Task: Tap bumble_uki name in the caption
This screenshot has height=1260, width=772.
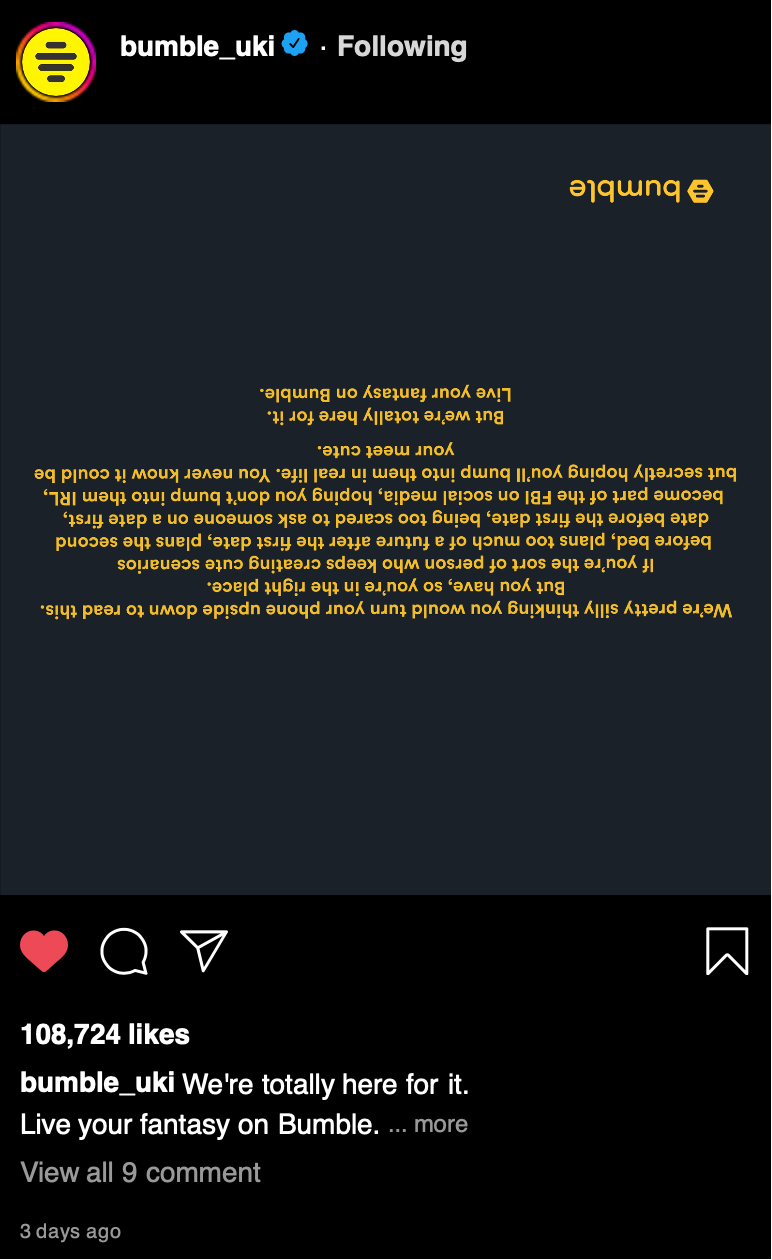Action: (x=98, y=1083)
